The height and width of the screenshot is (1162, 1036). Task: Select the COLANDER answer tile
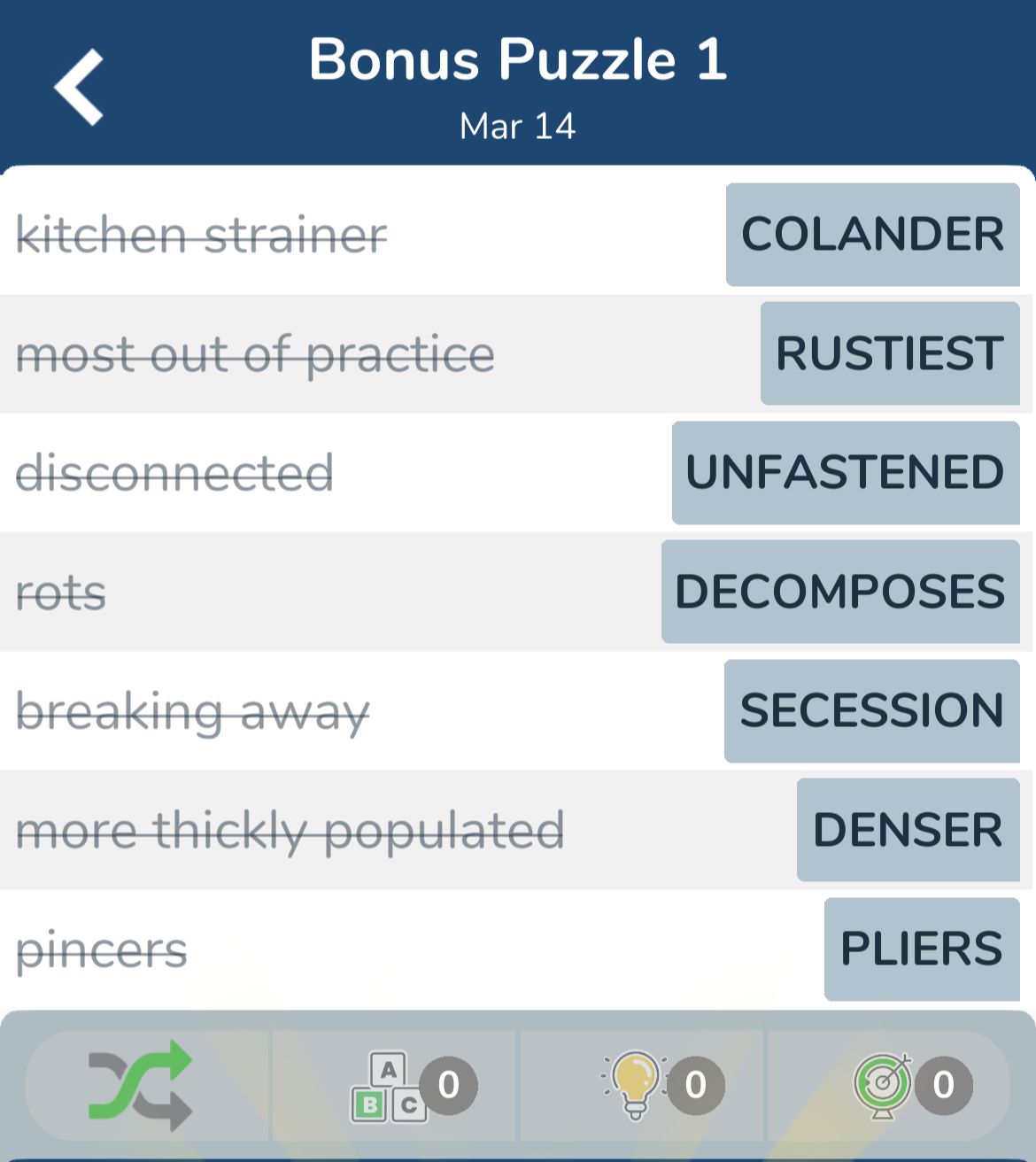[871, 235]
